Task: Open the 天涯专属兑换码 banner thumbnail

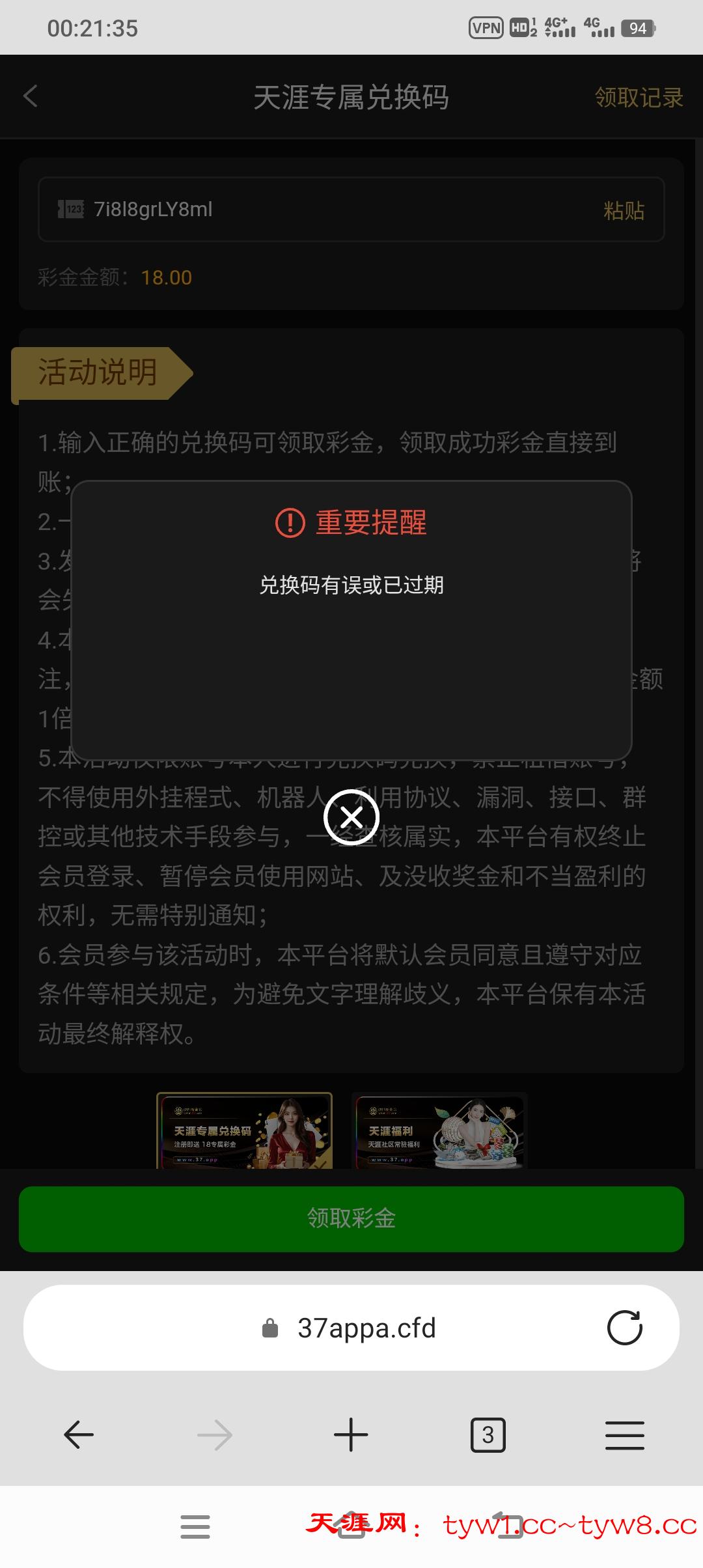Action: point(245,1132)
